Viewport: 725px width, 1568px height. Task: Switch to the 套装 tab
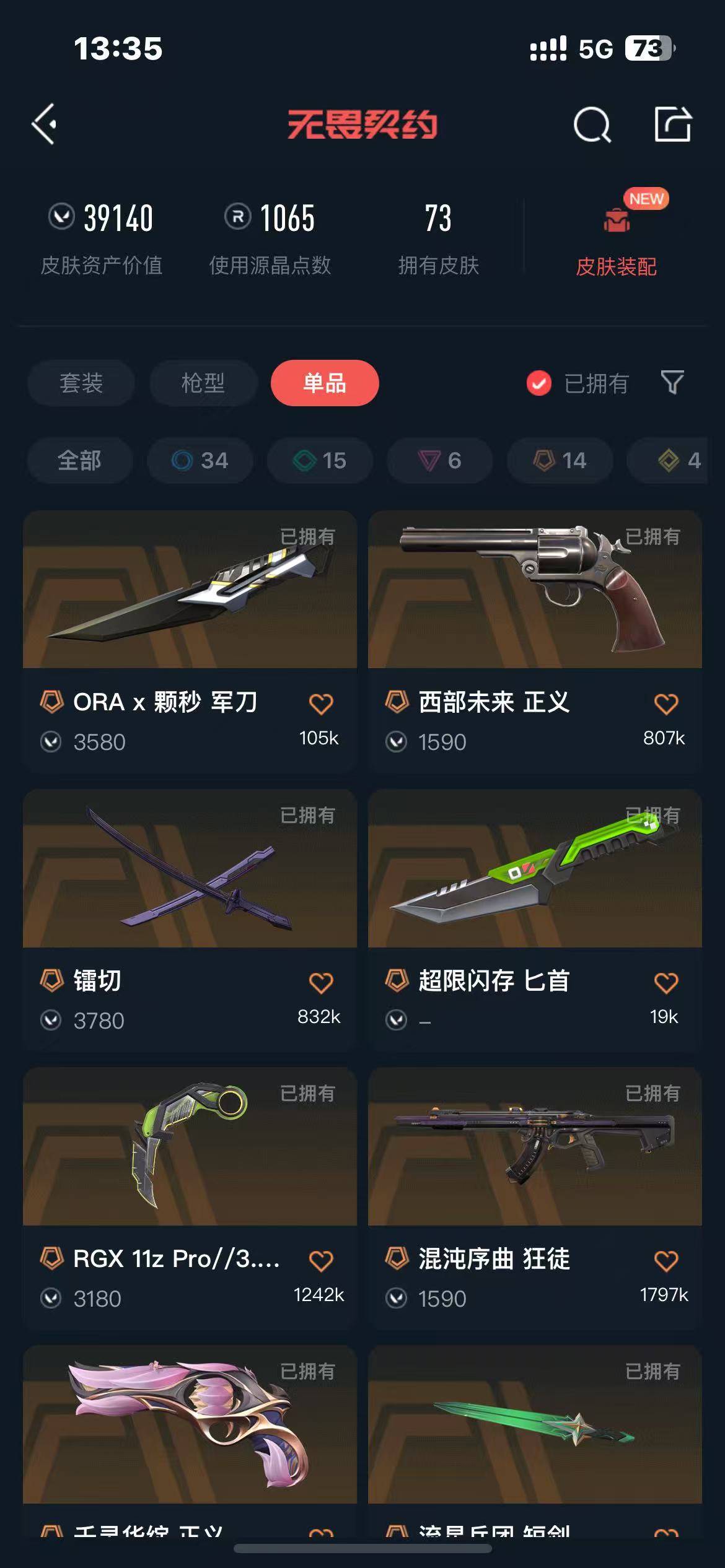click(81, 383)
